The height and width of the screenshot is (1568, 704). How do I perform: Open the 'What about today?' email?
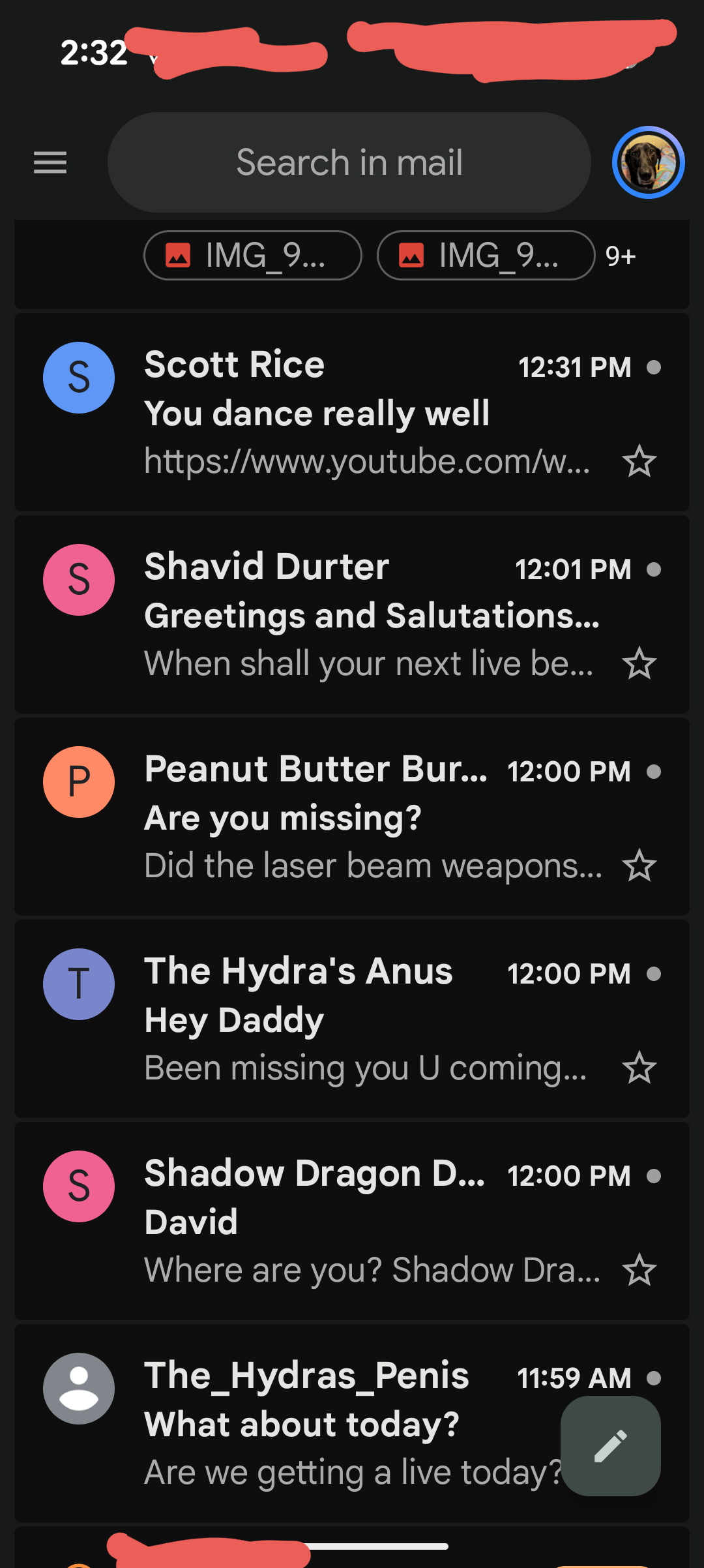click(287, 1423)
